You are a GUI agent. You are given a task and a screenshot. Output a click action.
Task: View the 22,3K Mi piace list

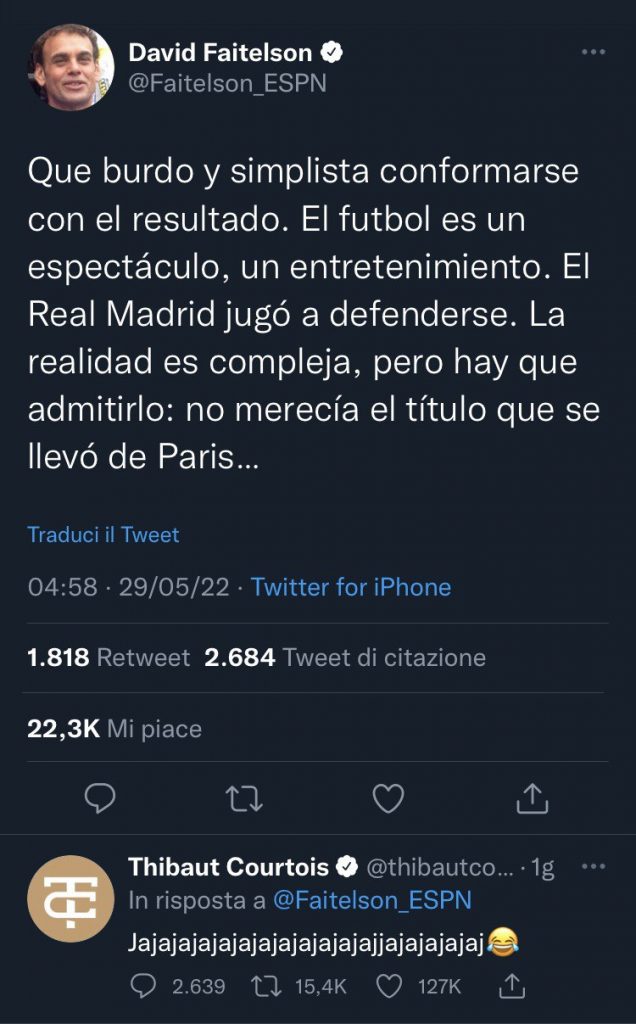coord(114,729)
